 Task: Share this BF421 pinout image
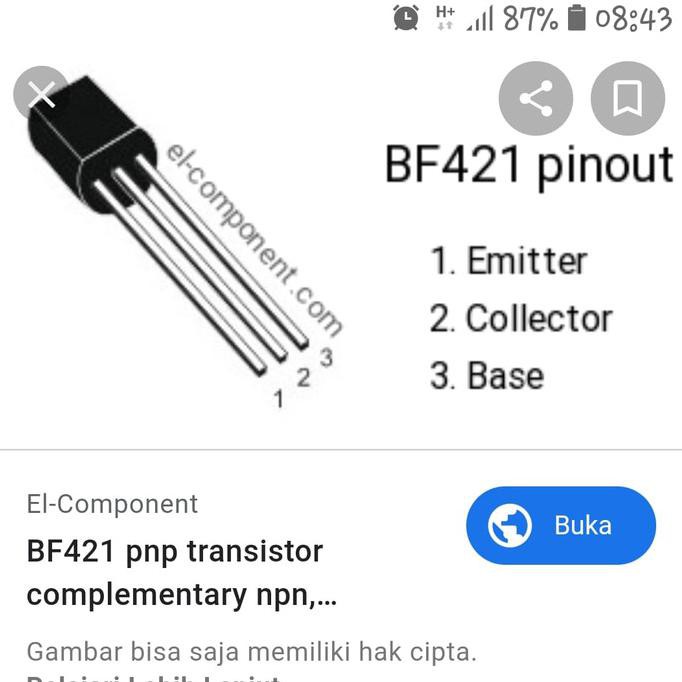536,98
